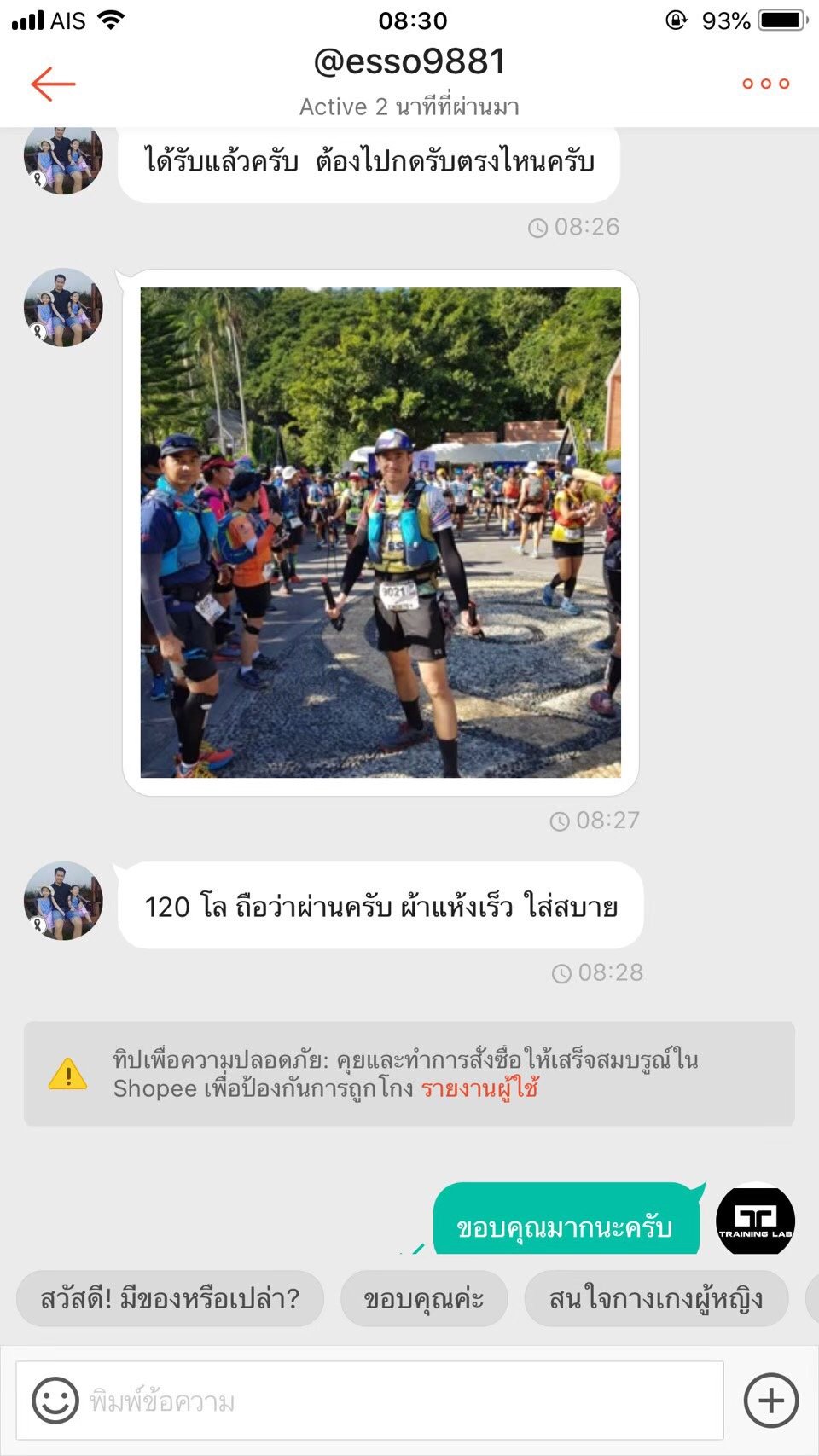Open the plus attachment button
This screenshot has height=1456, width=819.
coord(771,1400)
